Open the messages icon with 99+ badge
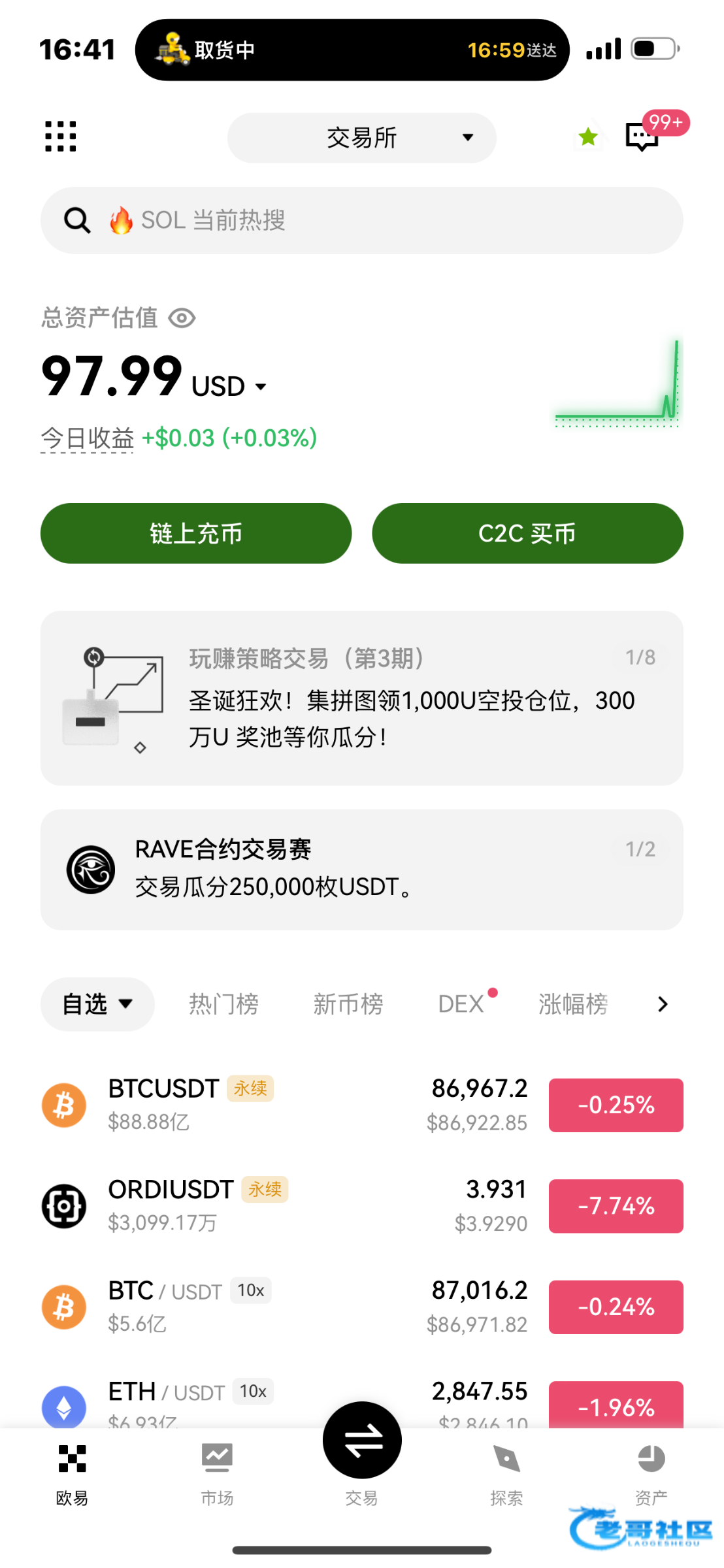The width and height of the screenshot is (724, 1568). point(643,136)
